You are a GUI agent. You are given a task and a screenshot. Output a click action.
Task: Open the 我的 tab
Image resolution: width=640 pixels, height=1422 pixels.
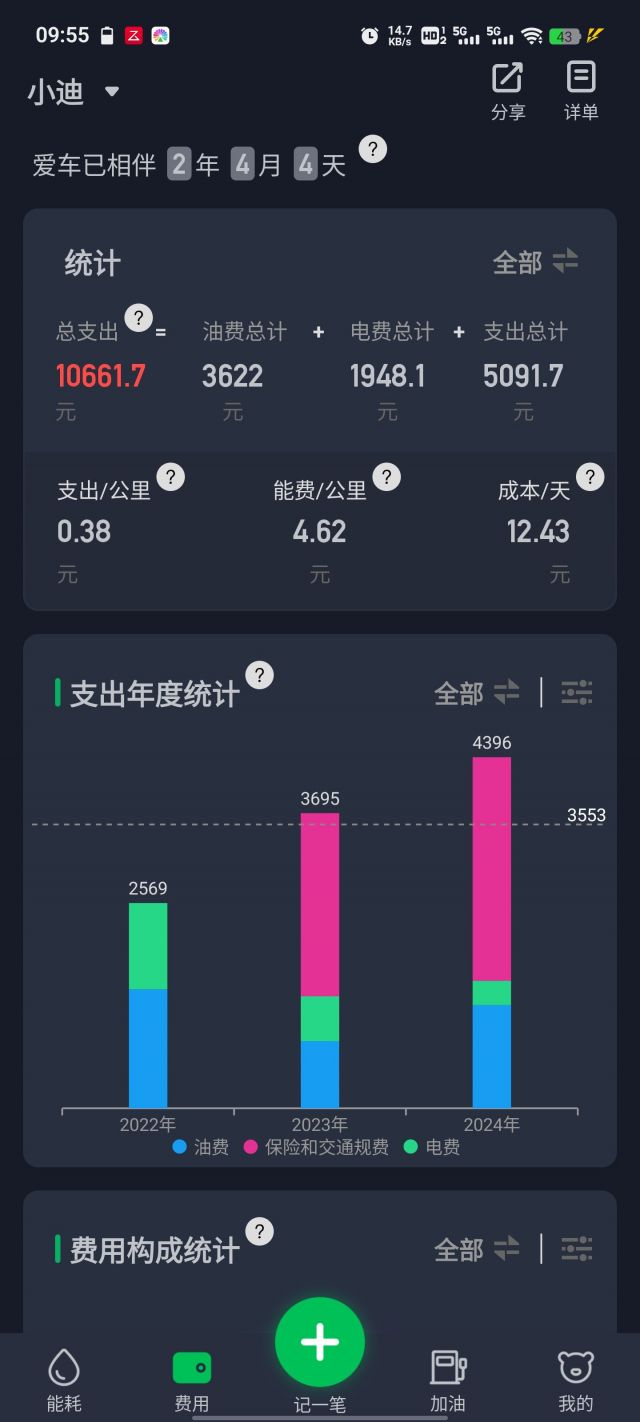[576, 1380]
